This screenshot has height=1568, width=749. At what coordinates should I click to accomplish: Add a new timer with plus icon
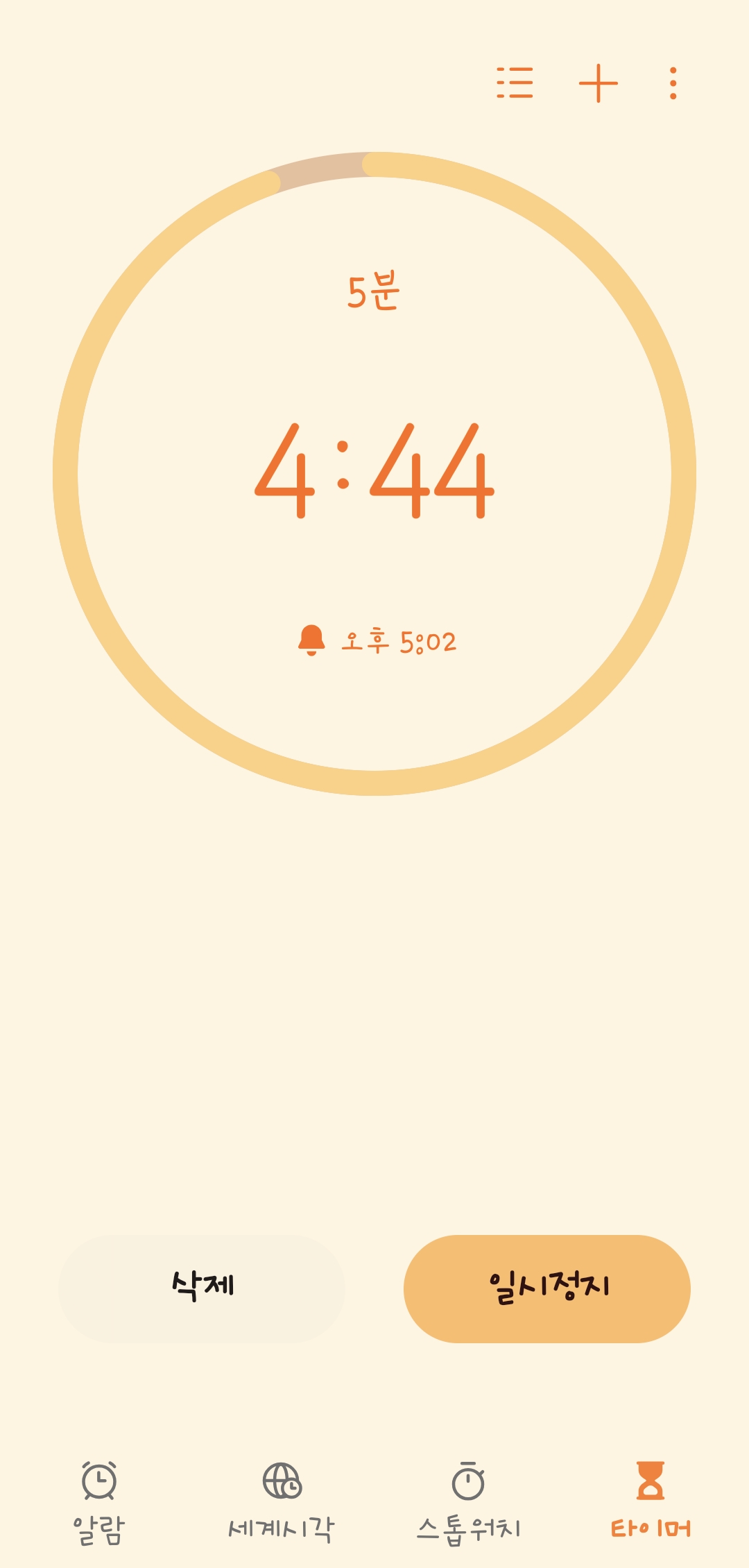(598, 83)
